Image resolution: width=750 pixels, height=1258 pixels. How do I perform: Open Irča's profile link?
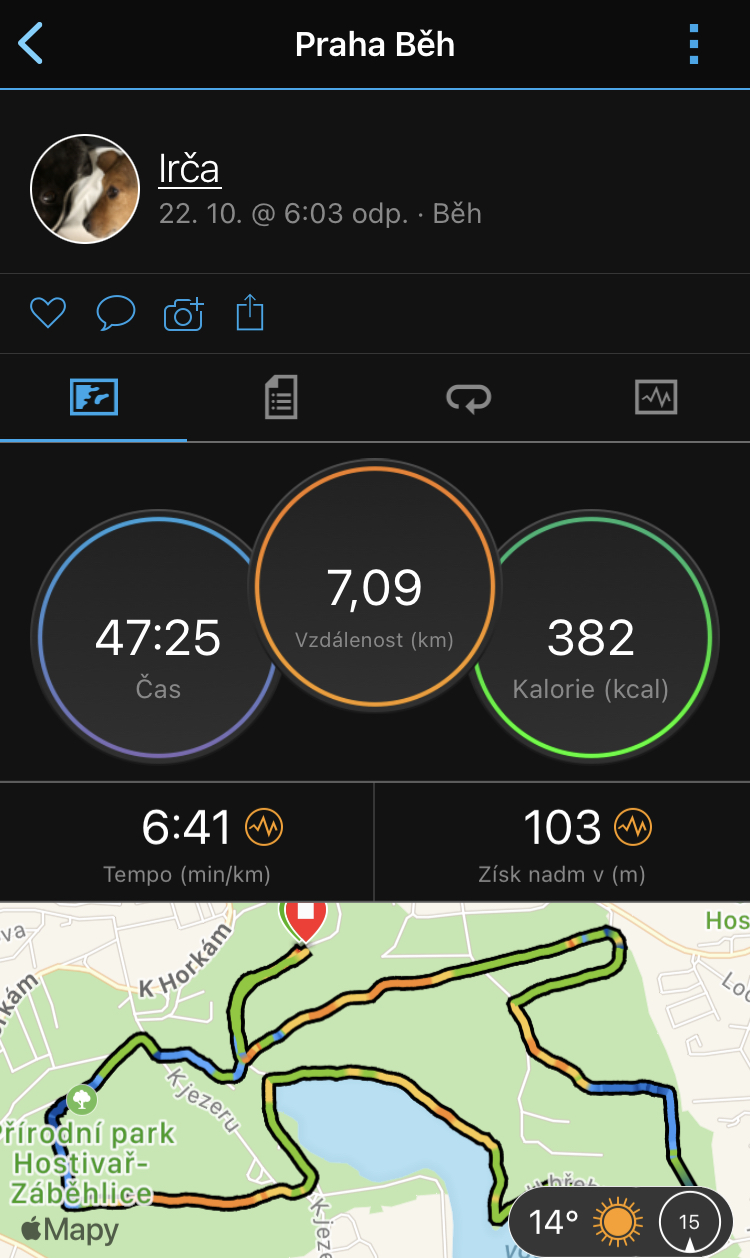[189, 168]
